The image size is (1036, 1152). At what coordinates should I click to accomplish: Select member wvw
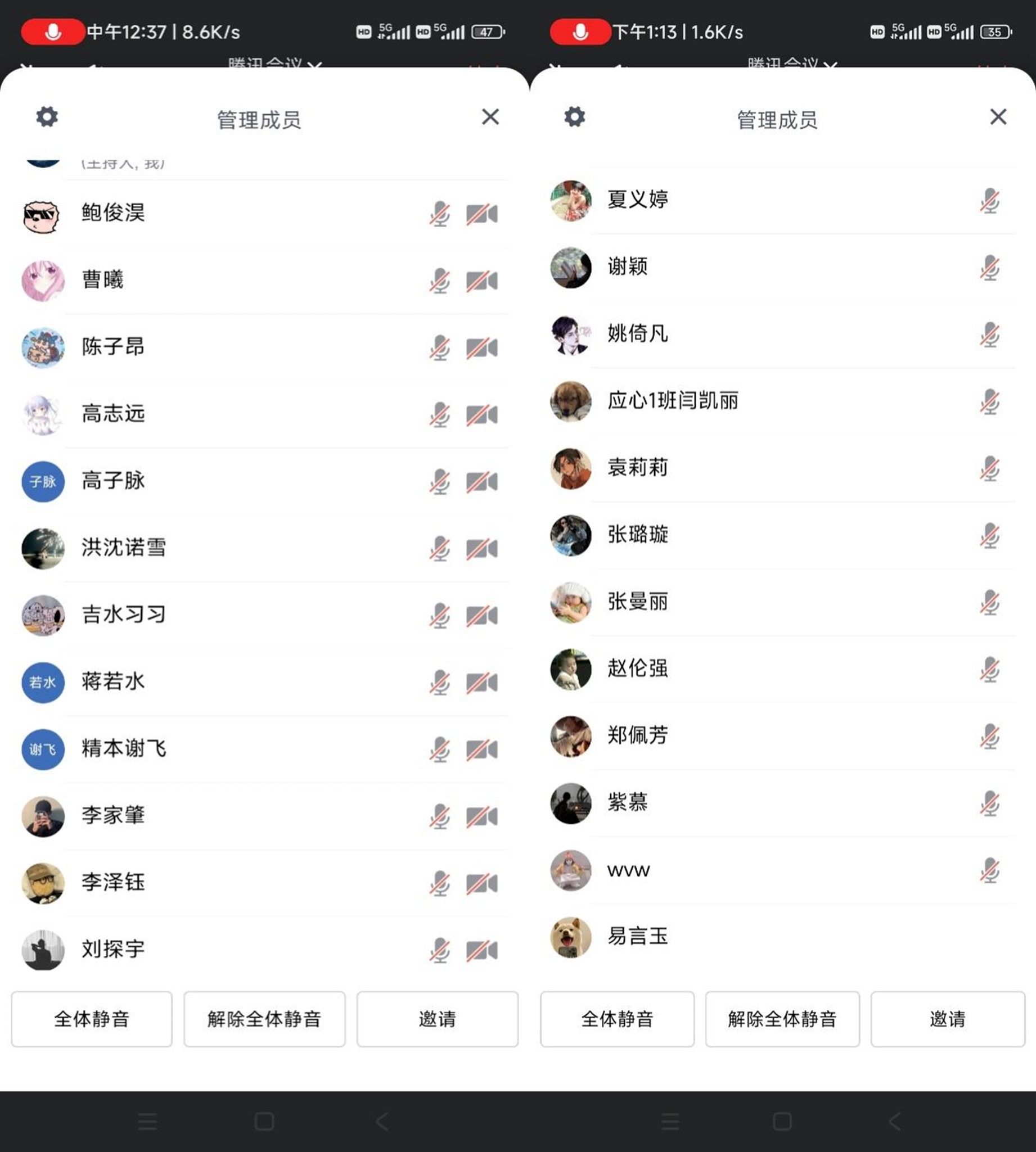pos(628,870)
